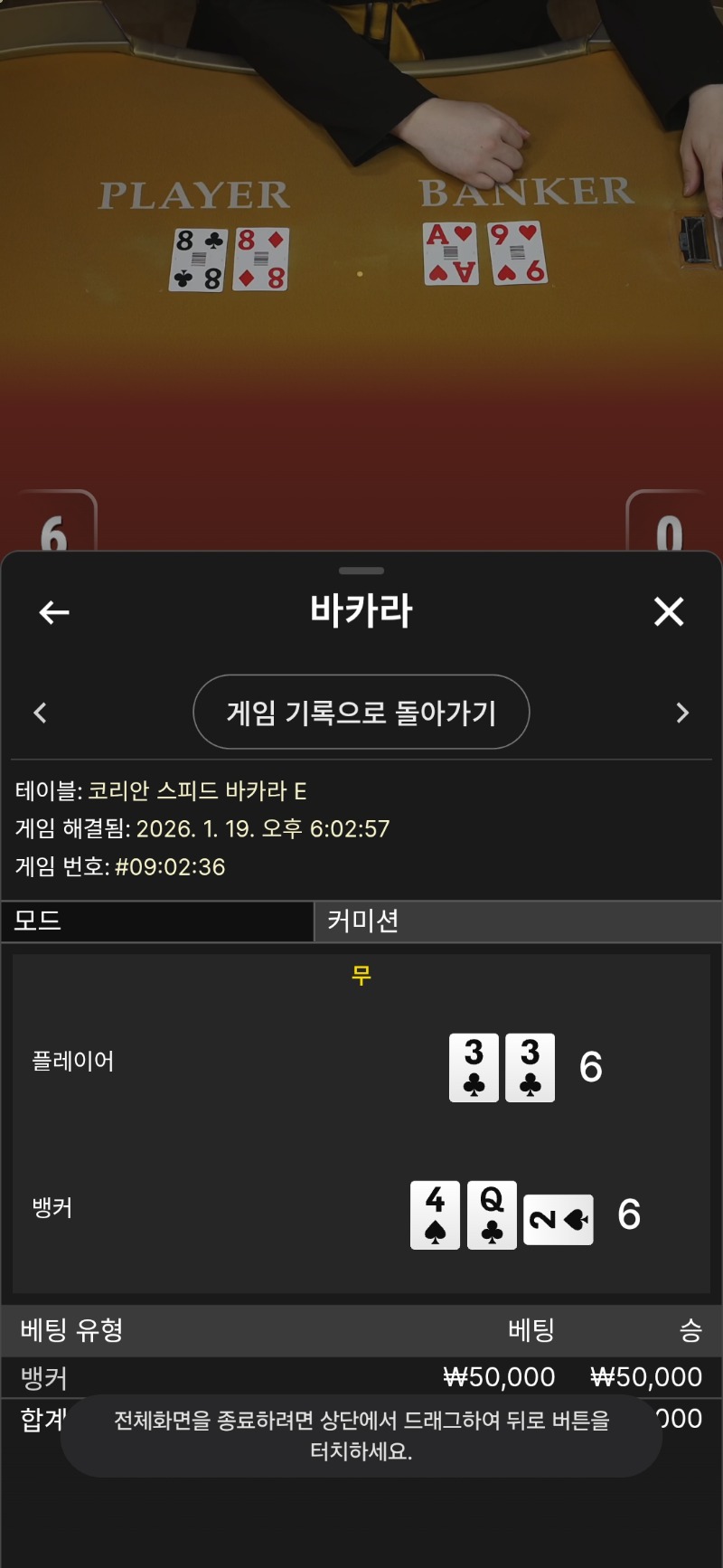723x1568 pixels.
Task: Close the 바카라 history panel
Action: tap(669, 612)
